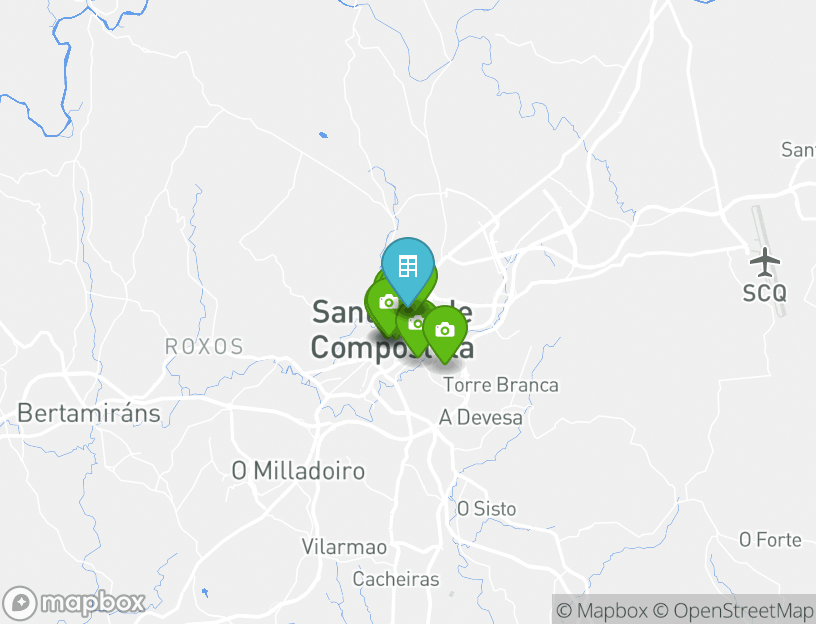The width and height of the screenshot is (816, 624).
Task: Open the © OpenStreetMap attribution link
Action: pos(733,610)
